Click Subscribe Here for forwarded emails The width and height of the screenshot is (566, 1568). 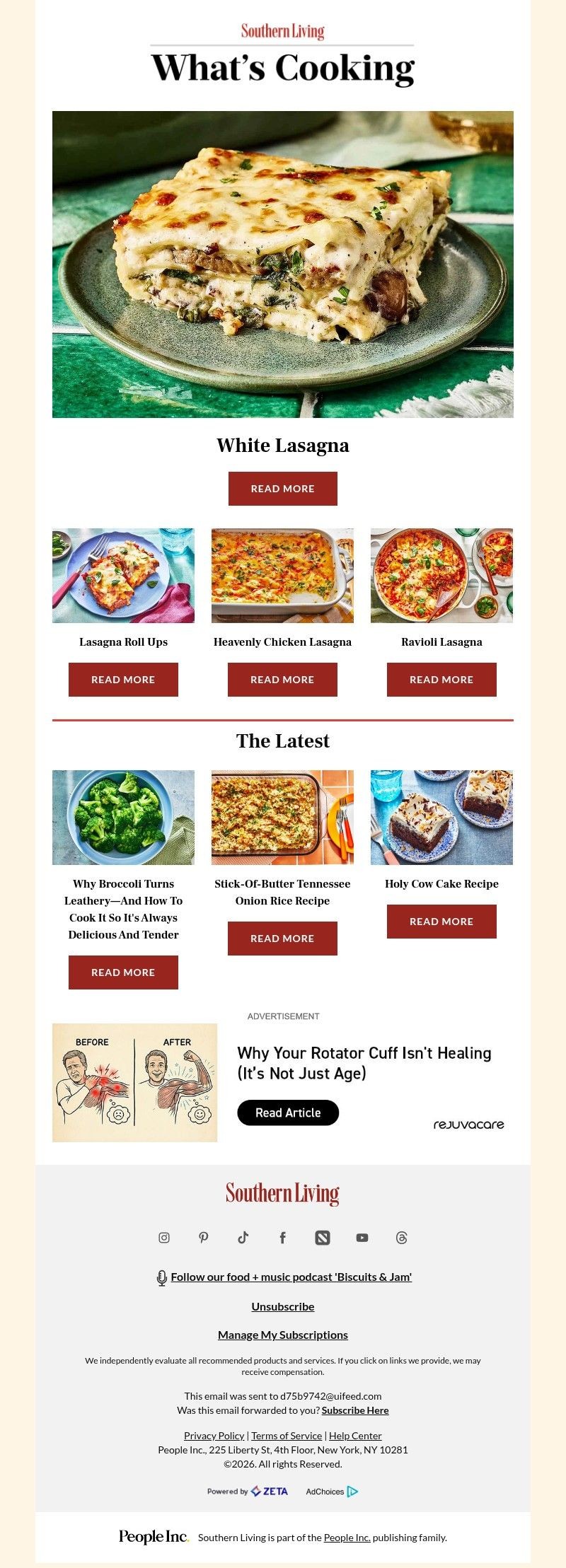tap(355, 1410)
